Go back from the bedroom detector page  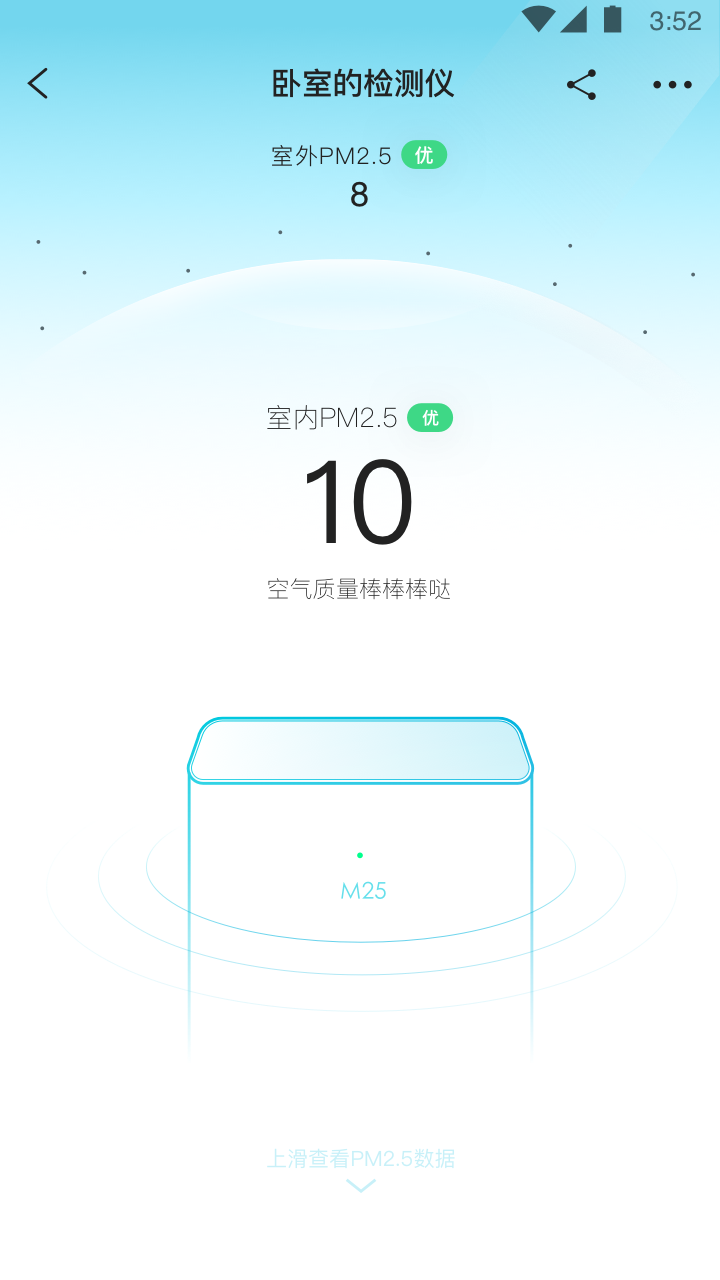pyautogui.click(x=38, y=84)
